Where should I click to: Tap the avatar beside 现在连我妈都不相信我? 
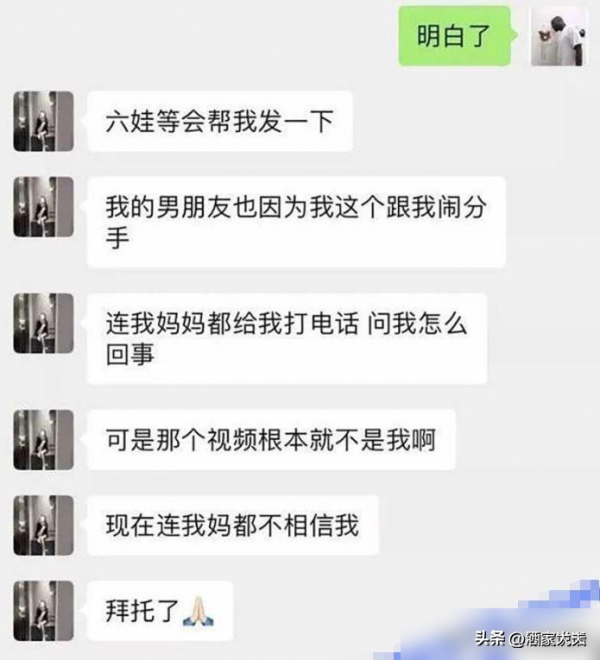pyautogui.click(x=44, y=525)
